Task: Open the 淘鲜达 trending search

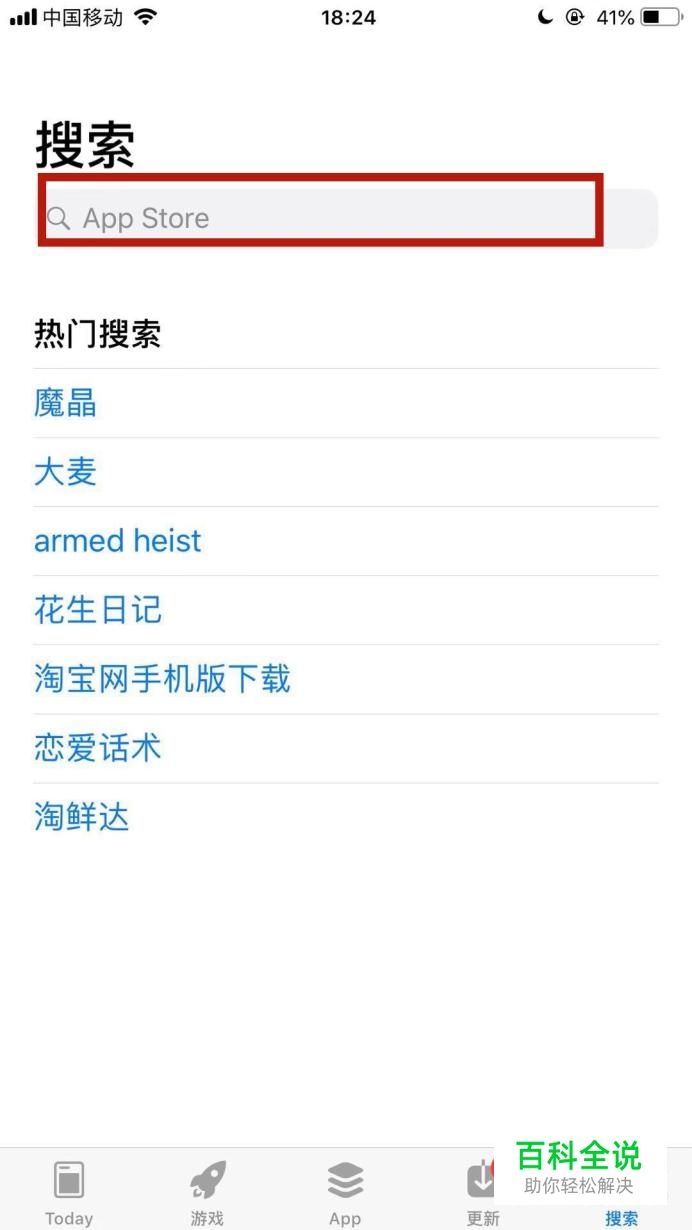Action: point(82,817)
